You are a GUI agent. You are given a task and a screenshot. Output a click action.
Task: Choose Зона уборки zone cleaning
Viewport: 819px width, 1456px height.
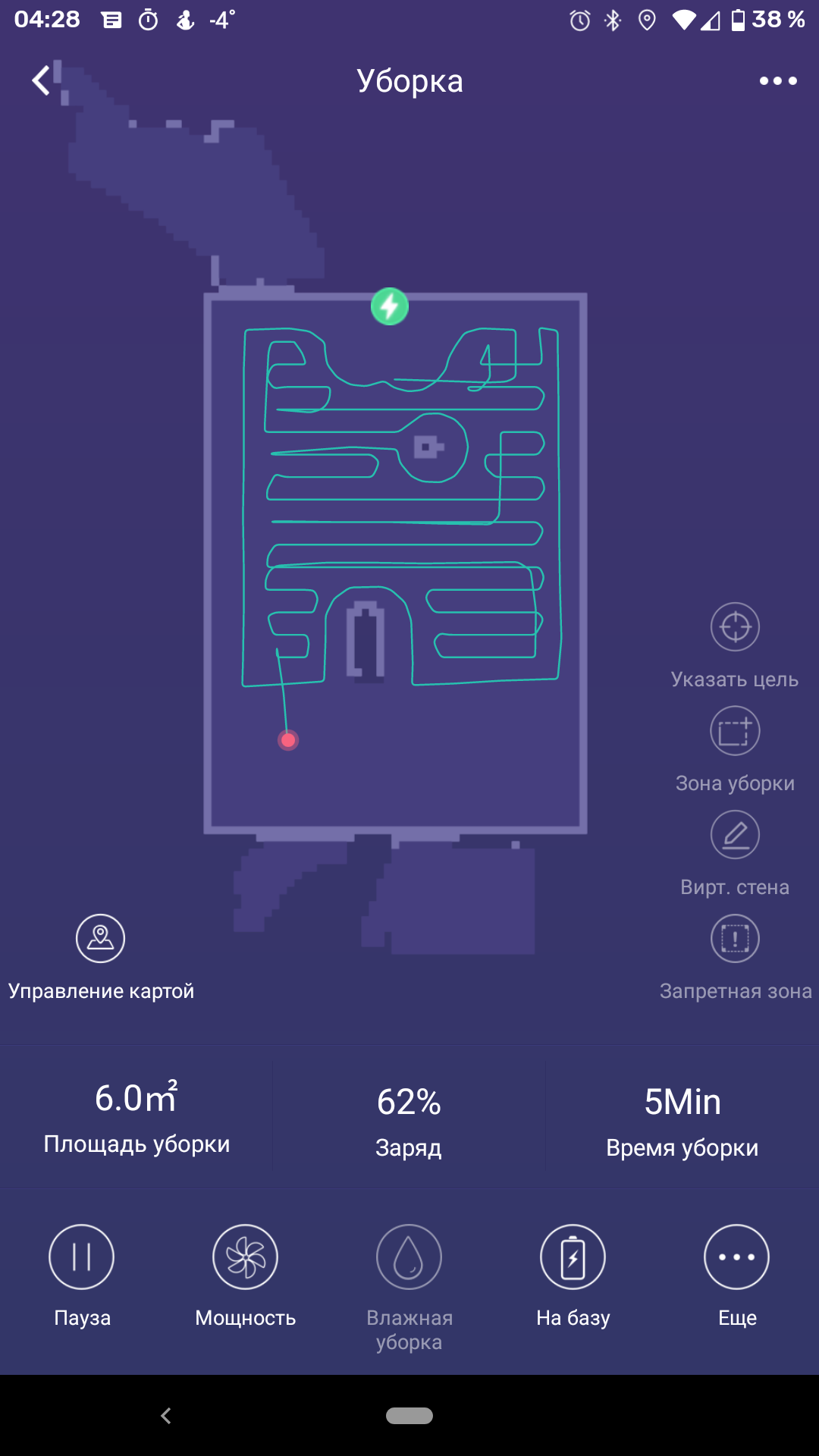point(735,731)
